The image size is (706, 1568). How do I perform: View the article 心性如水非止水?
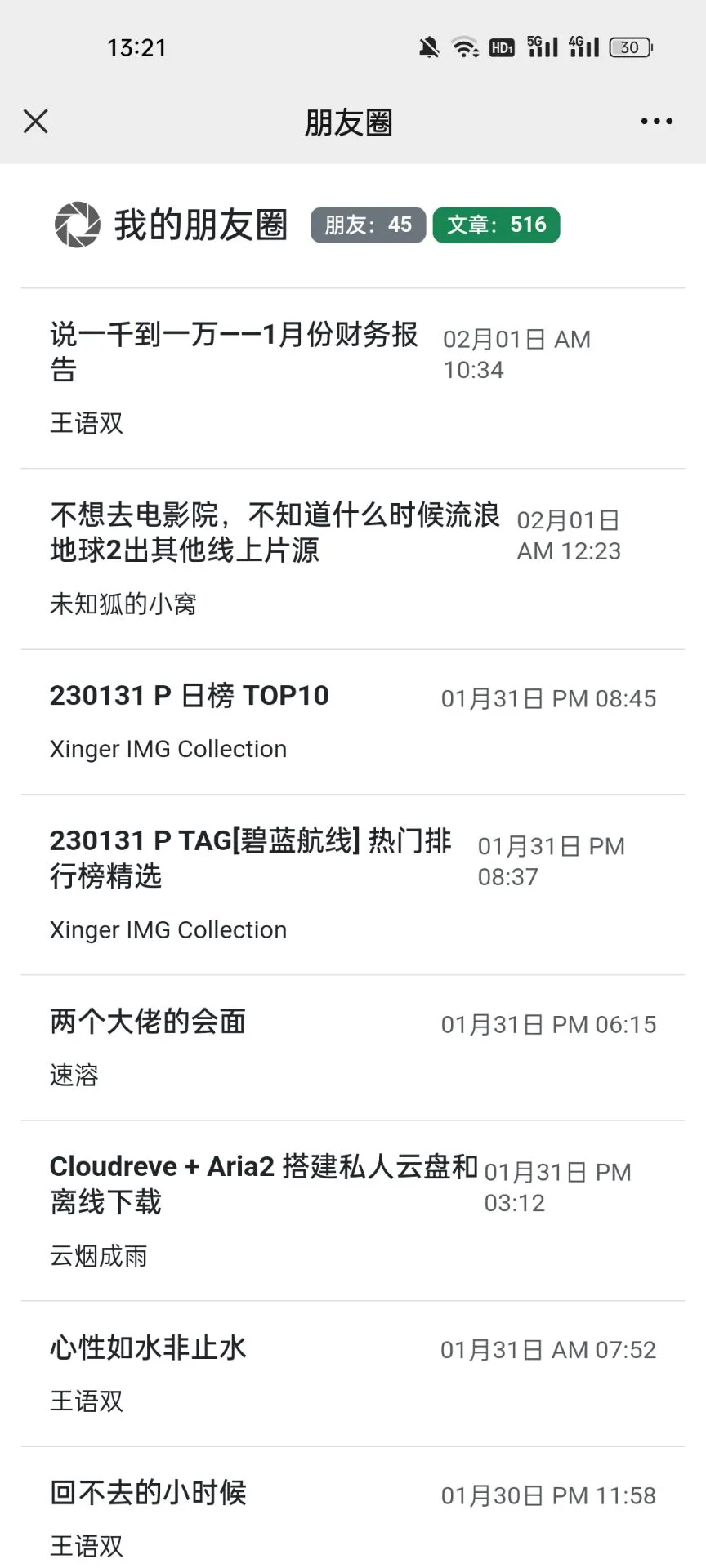pyautogui.click(x=148, y=1347)
